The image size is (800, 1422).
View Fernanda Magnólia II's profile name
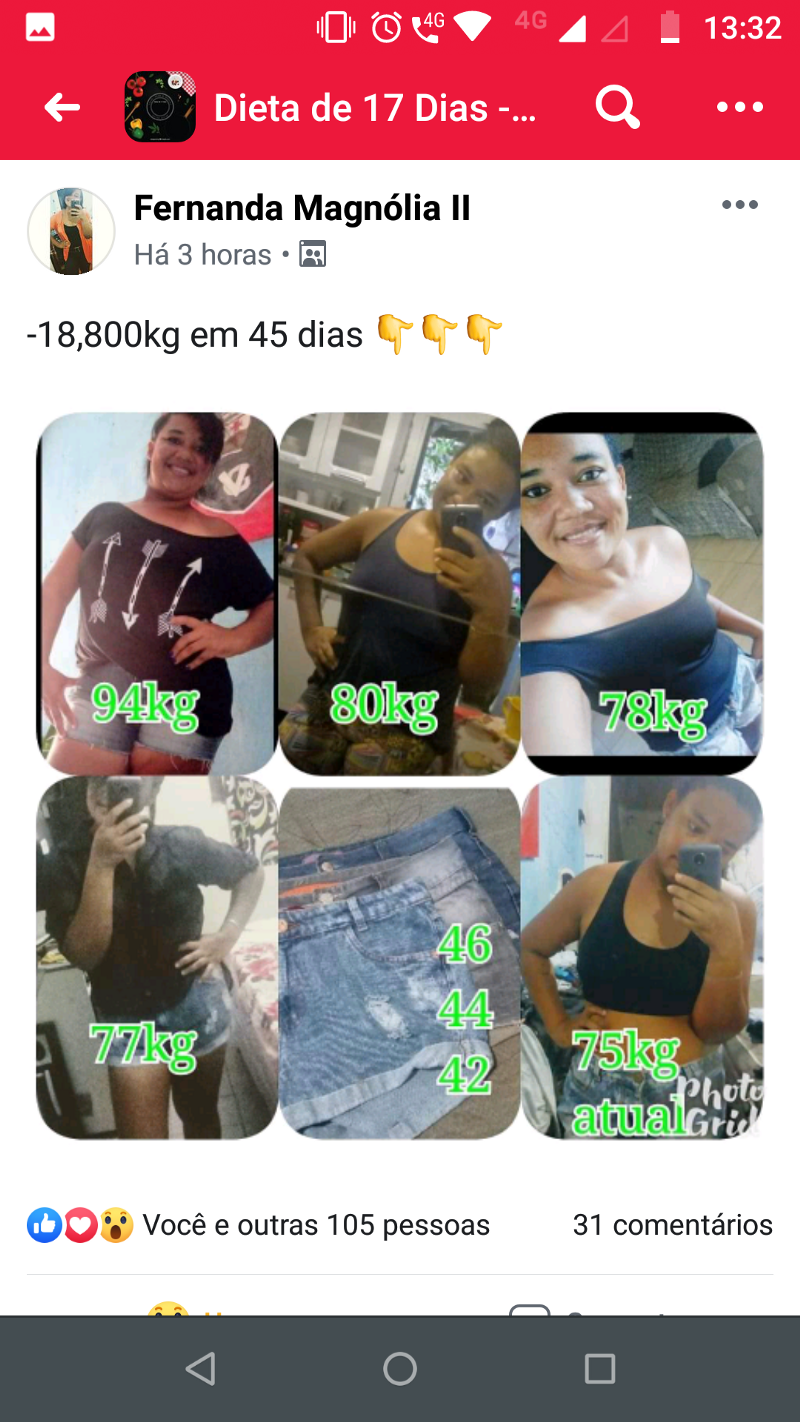point(302,209)
